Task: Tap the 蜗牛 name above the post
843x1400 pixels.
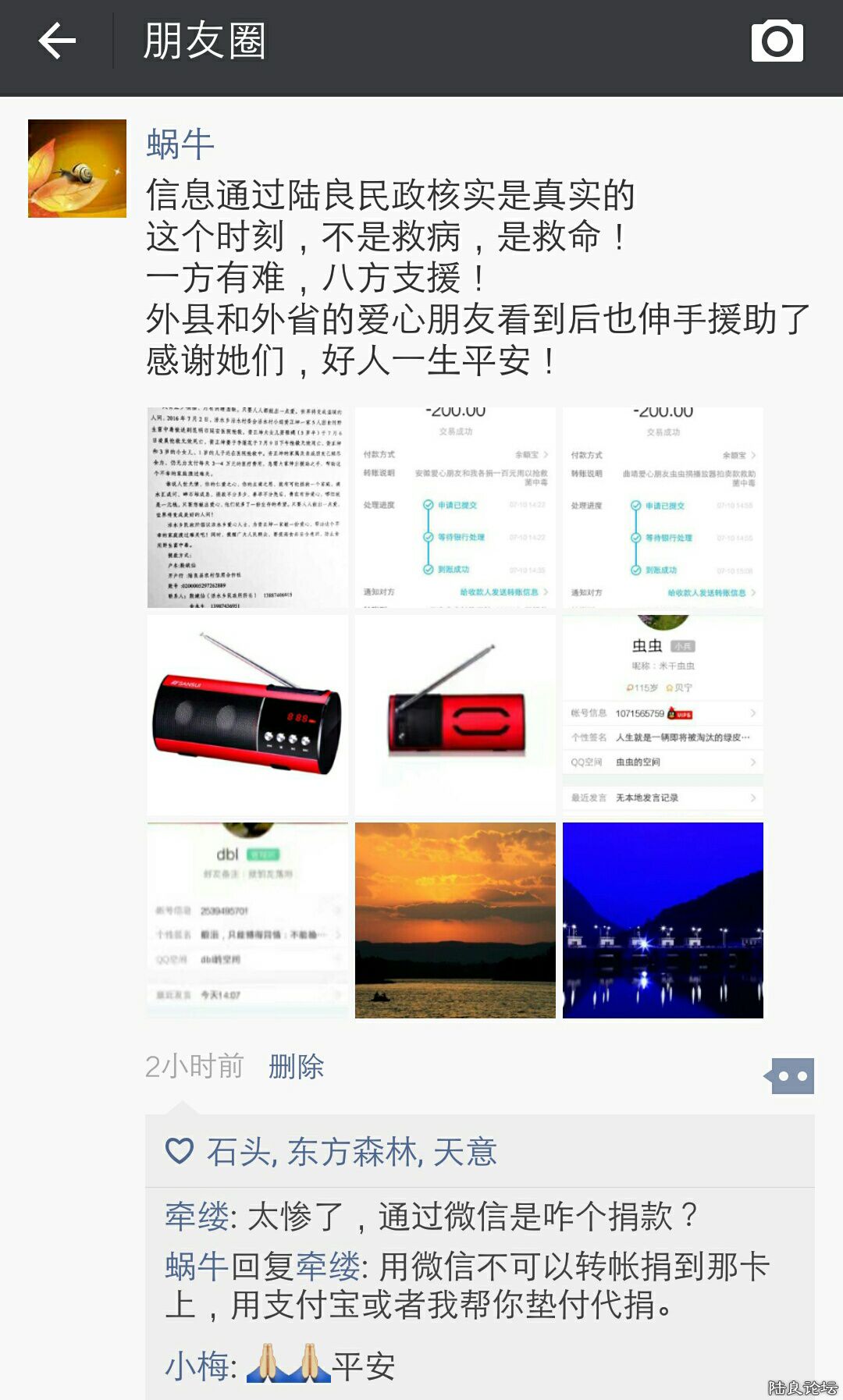Action: pyautogui.click(x=180, y=144)
